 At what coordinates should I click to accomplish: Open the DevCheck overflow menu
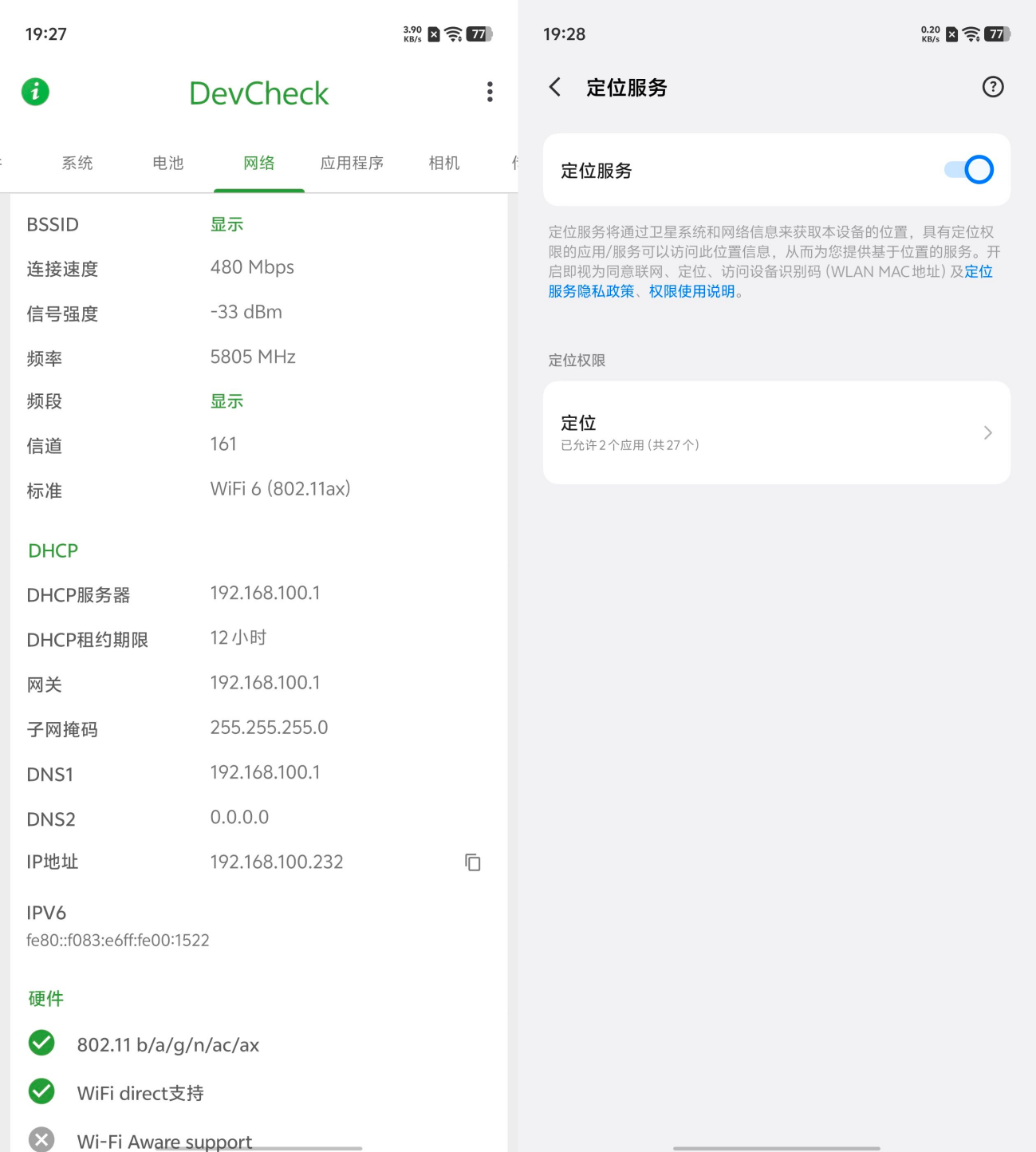point(490,92)
